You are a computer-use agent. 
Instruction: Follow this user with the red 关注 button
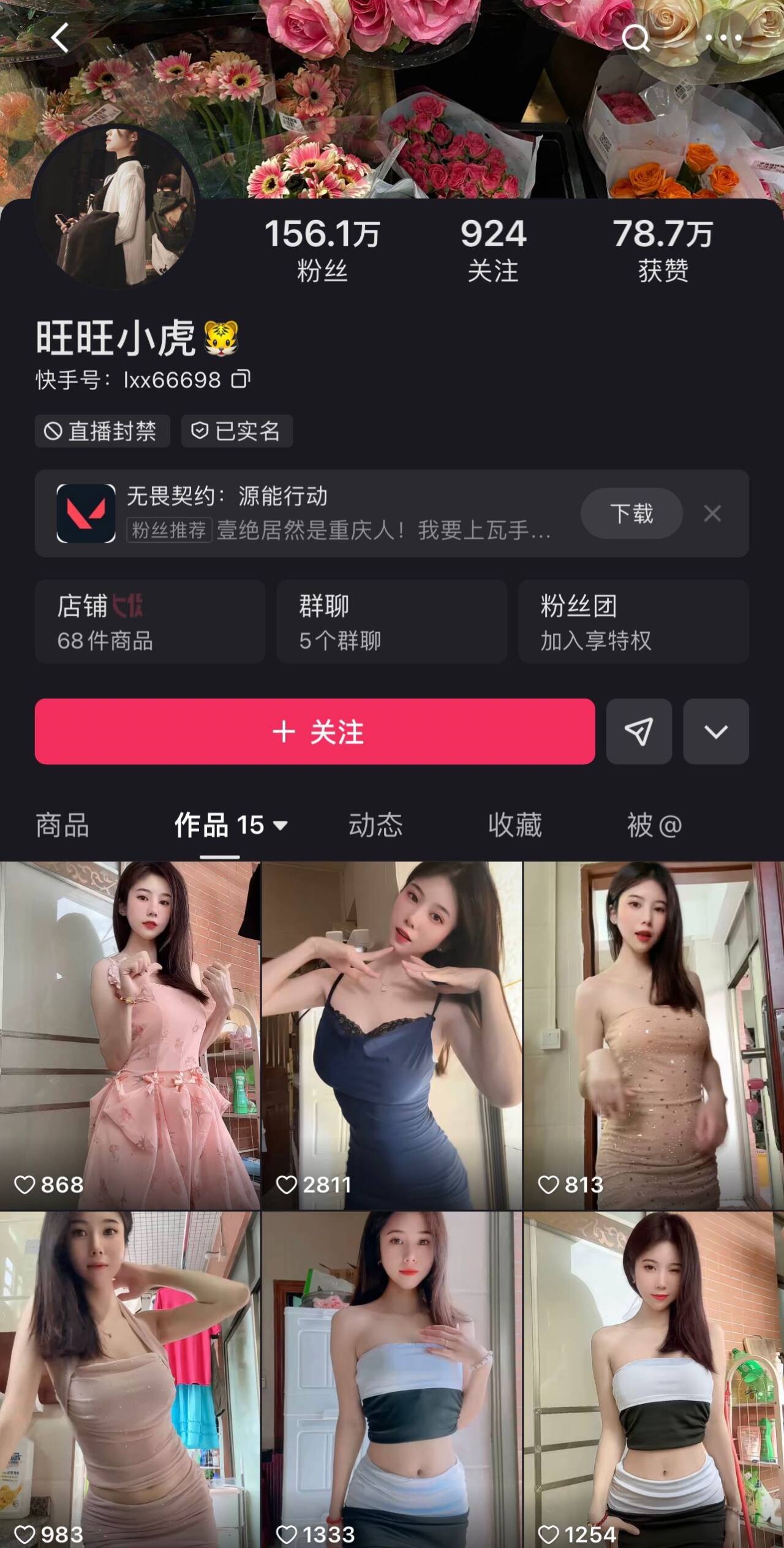click(x=315, y=731)
